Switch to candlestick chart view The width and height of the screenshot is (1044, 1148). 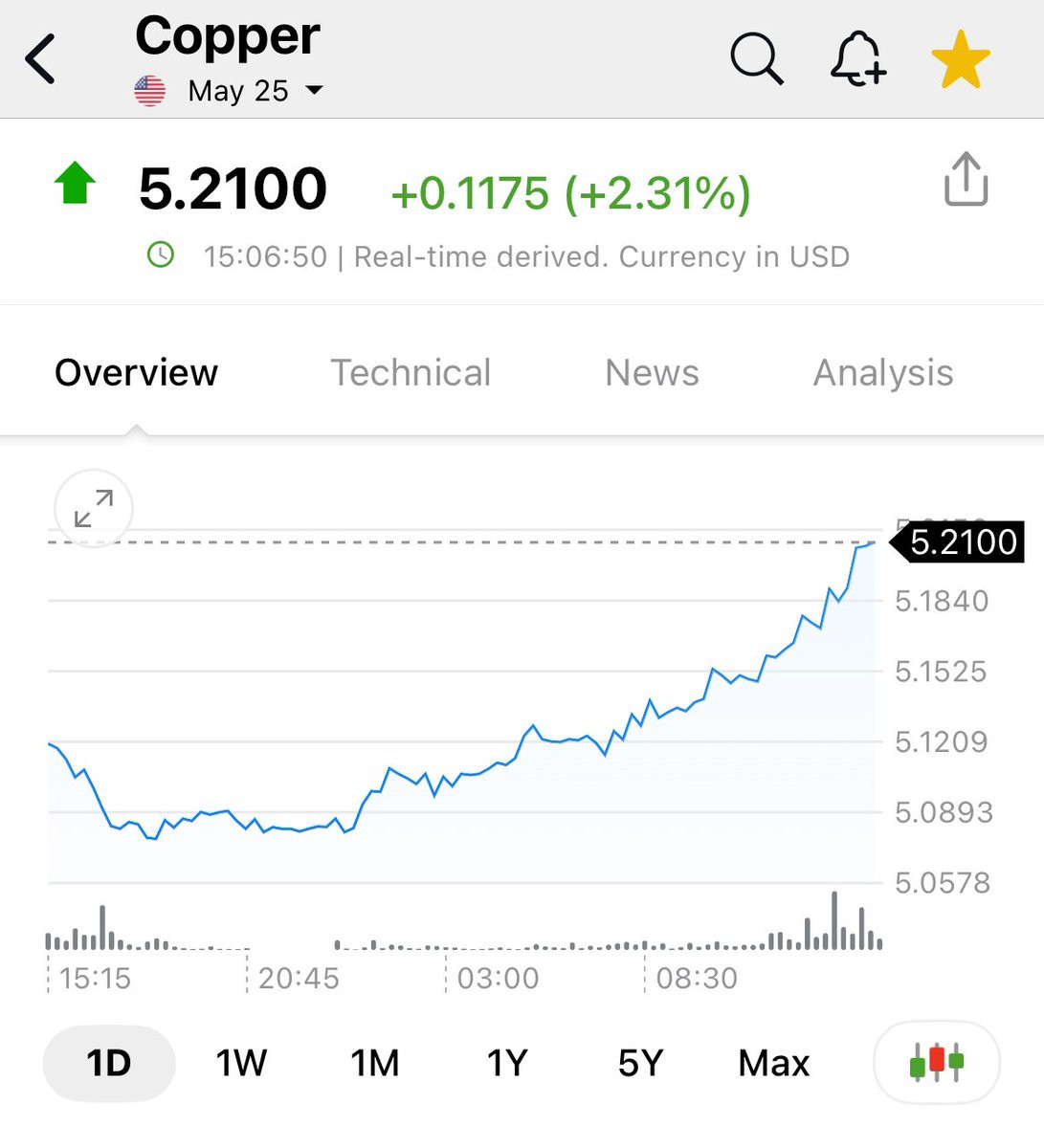tap(937, 1063)
